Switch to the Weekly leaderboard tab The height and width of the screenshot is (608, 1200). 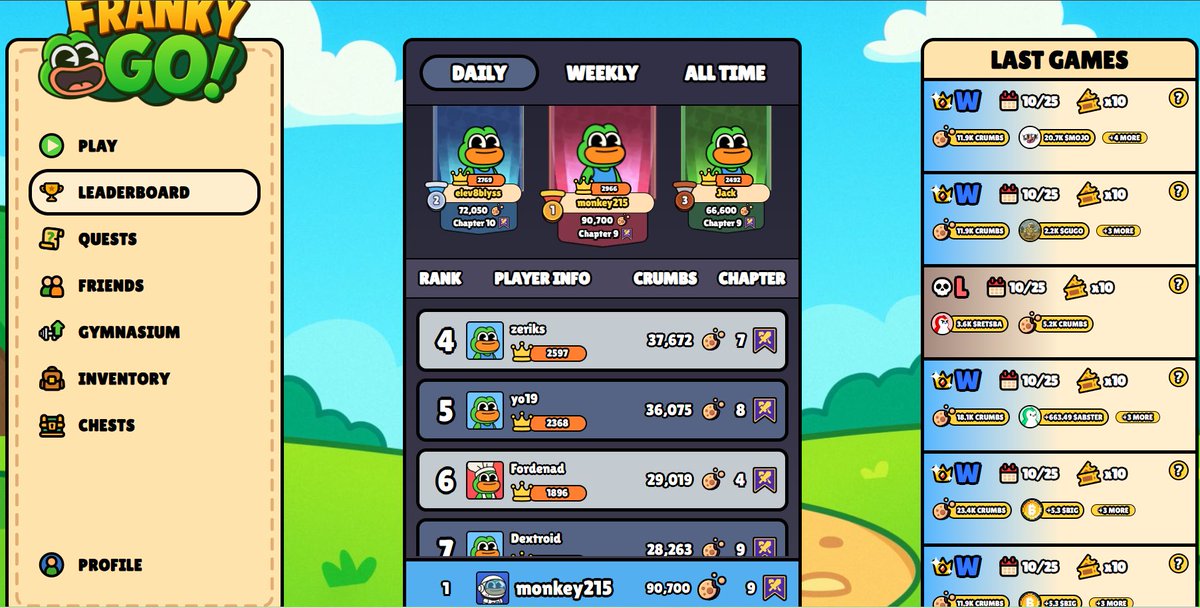coord(601,73)
